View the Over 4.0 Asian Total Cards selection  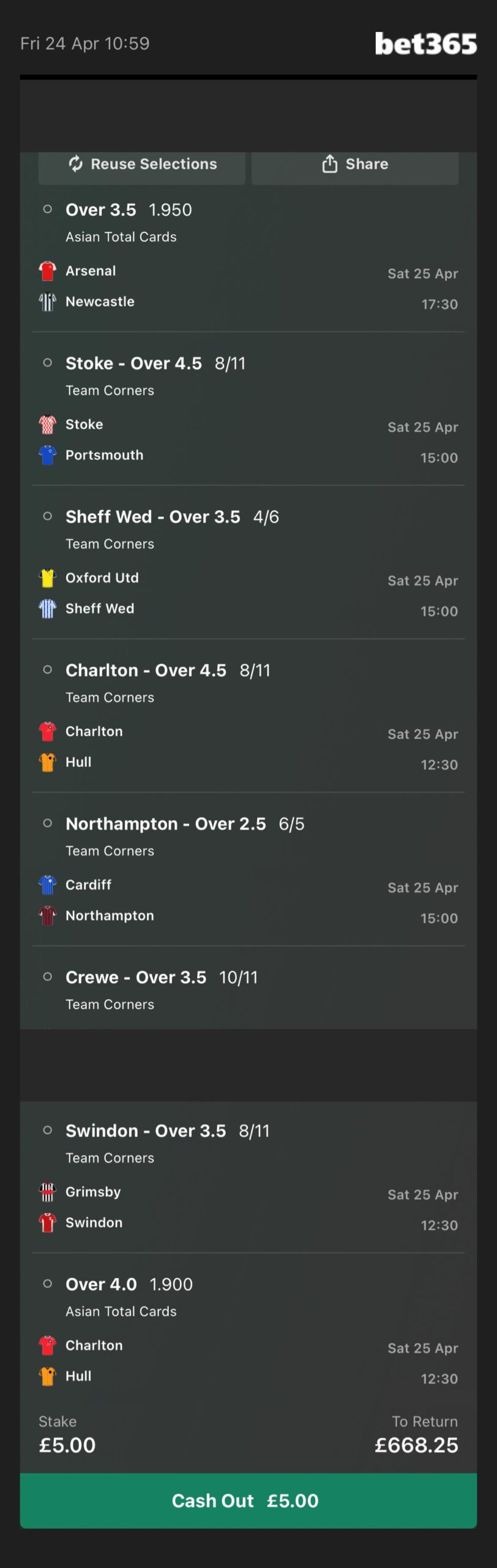[248, 1330]
